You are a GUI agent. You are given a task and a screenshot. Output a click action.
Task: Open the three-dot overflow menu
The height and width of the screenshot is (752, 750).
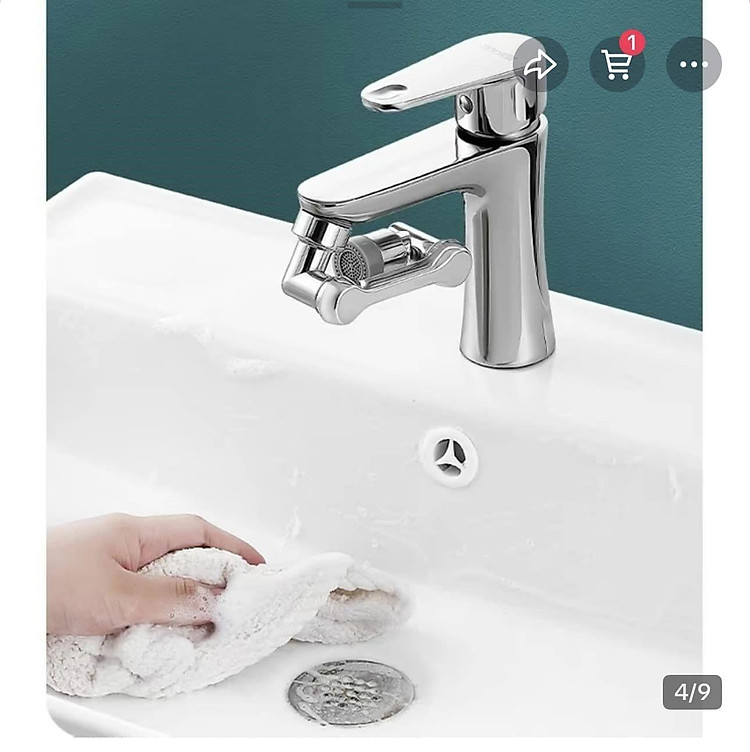[694, 64]
